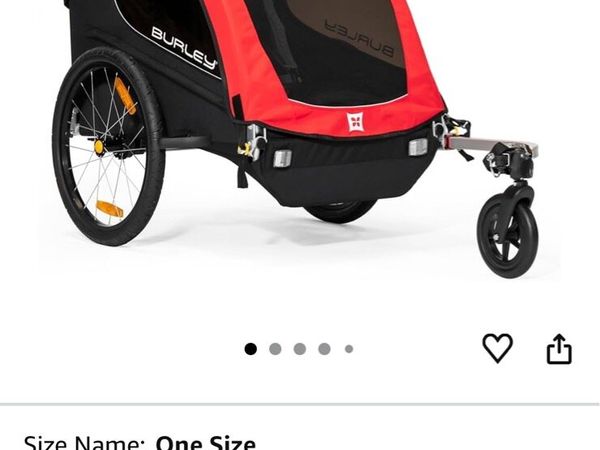Image resolution: width=600 pixels, height=450 pixels.
Task: Share this product listing
Action: [x=559, y=348]
